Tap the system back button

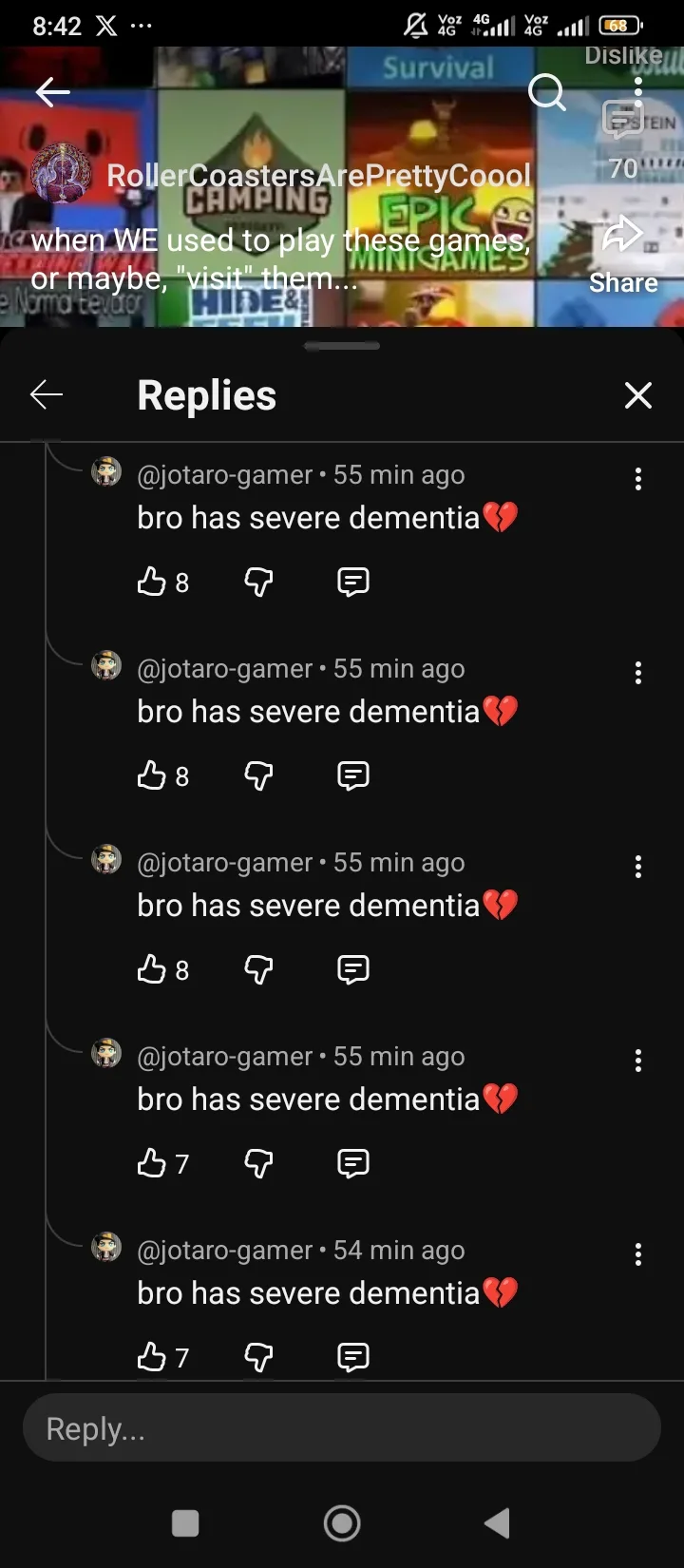pos(497,1523)
